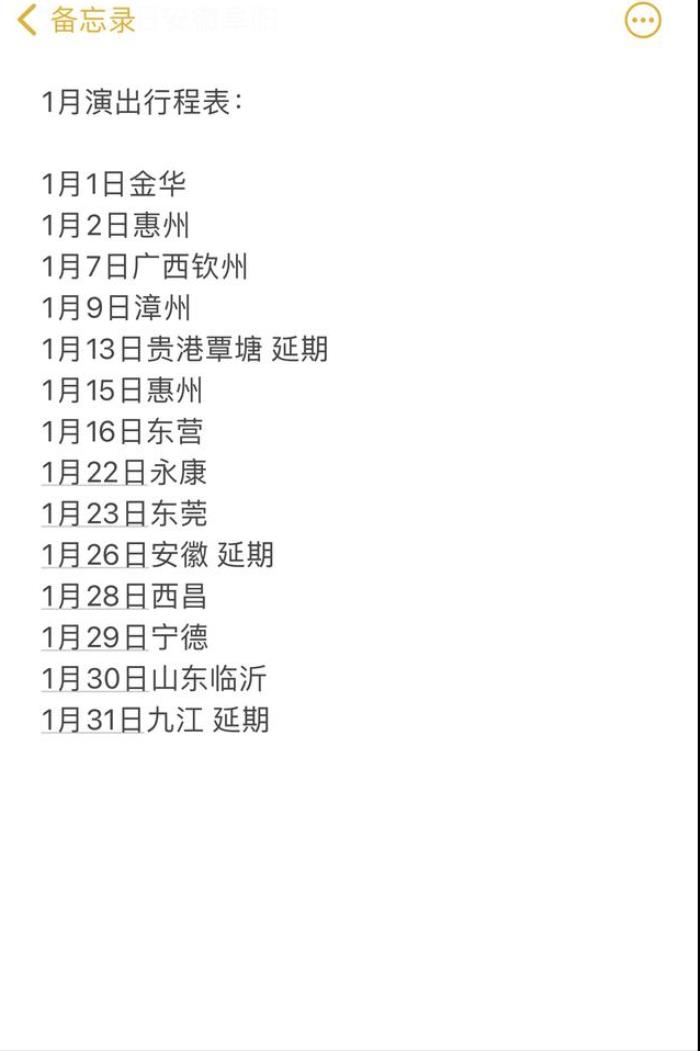Screen dimensions: 700x1051
Task: Tap the date link 1月29日
Action: click(x=94, y=637)
